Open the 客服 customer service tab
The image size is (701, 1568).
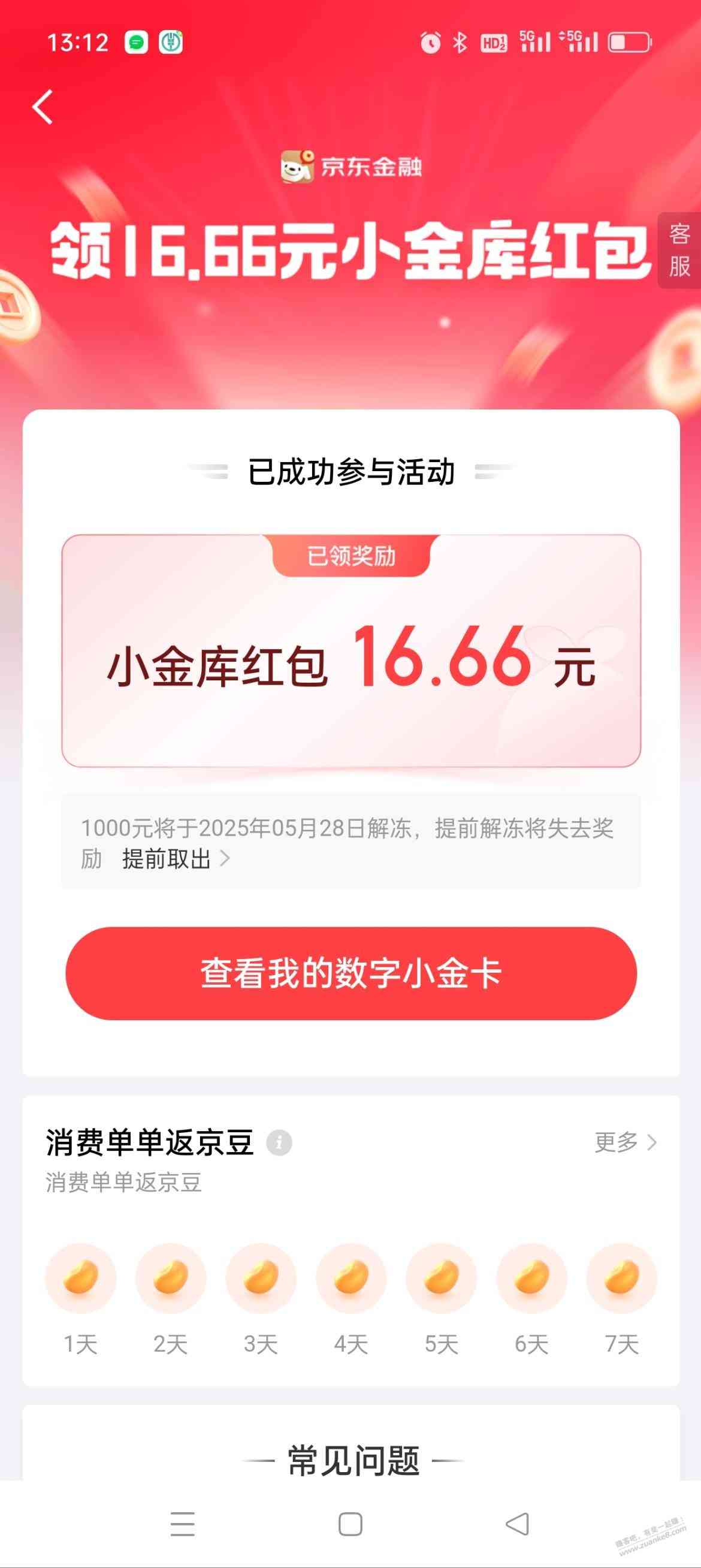679,250
